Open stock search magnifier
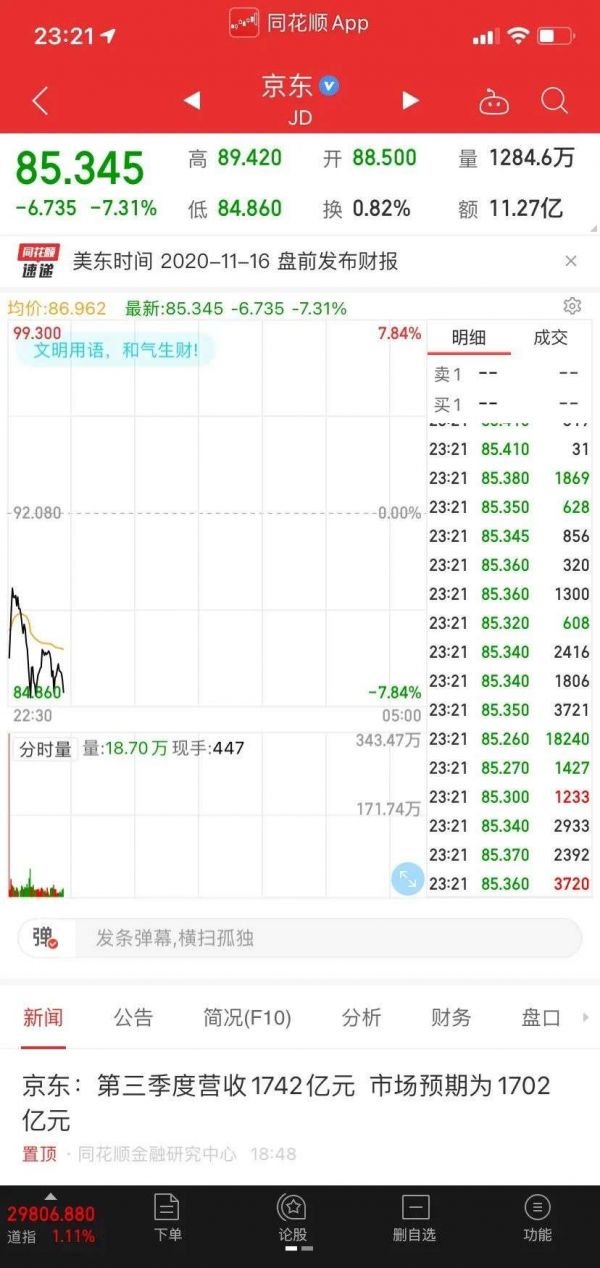The height and width of the screenshot is (1268, 600). [554, 100]
